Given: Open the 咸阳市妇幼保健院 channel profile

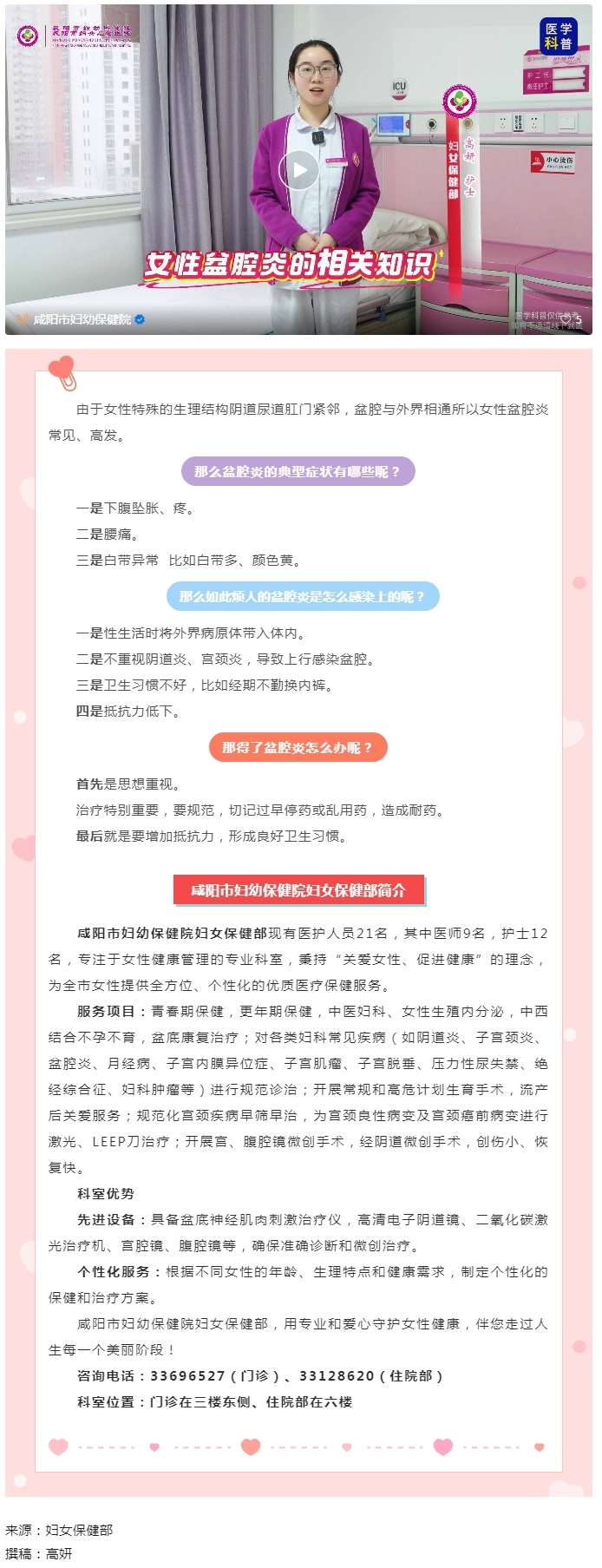Looking at the screenshot, I should [x=82, y=319].
